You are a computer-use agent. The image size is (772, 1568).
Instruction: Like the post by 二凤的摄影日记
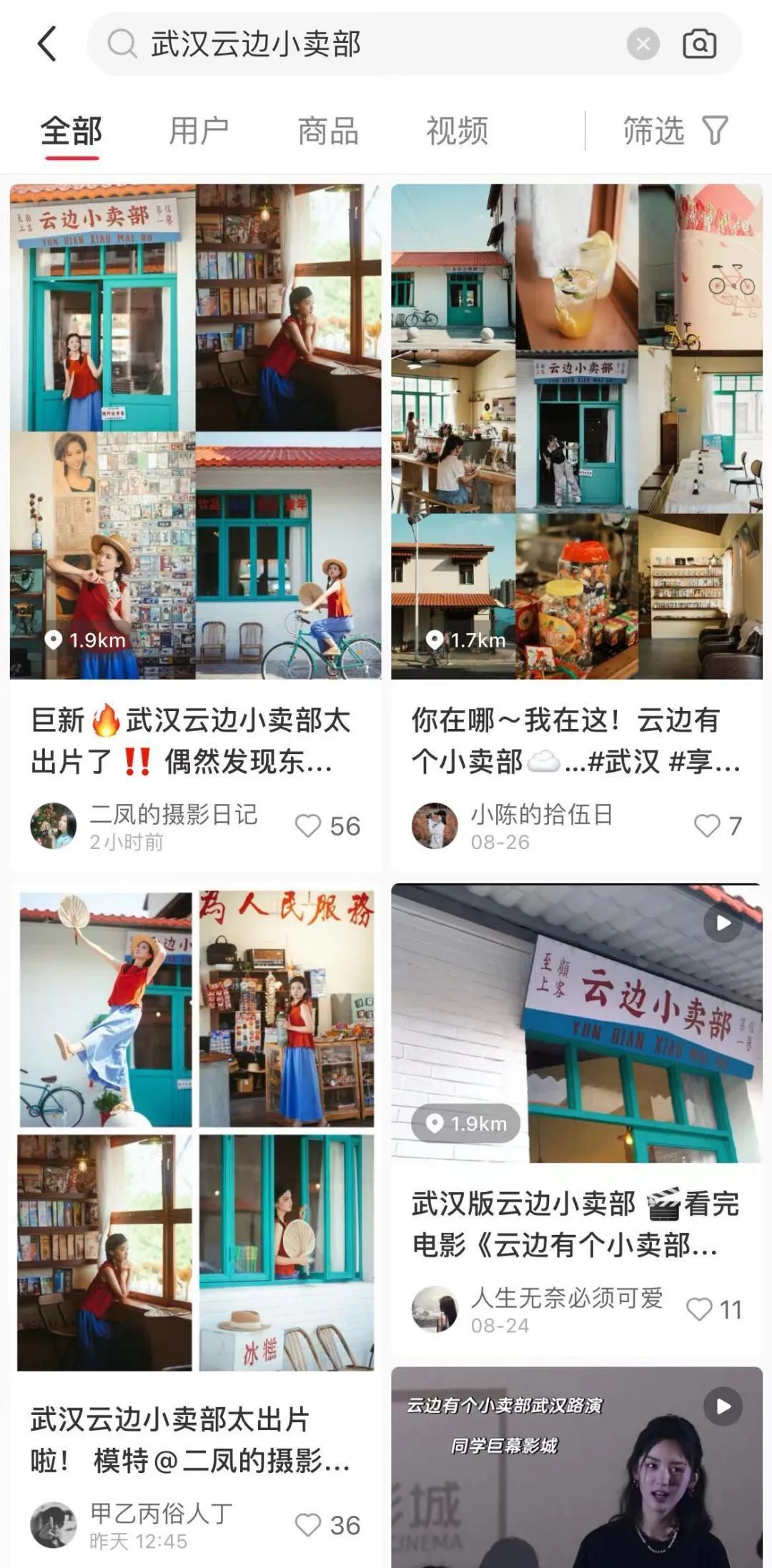point(308,826)
